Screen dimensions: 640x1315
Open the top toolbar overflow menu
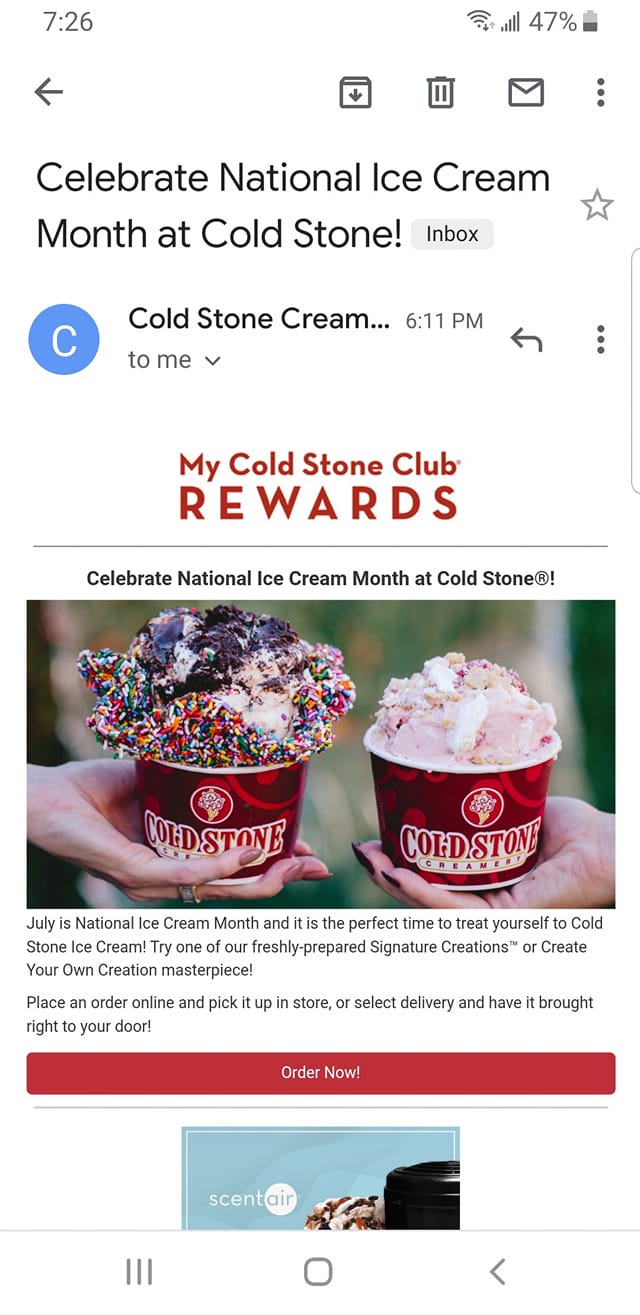point(600,92)
